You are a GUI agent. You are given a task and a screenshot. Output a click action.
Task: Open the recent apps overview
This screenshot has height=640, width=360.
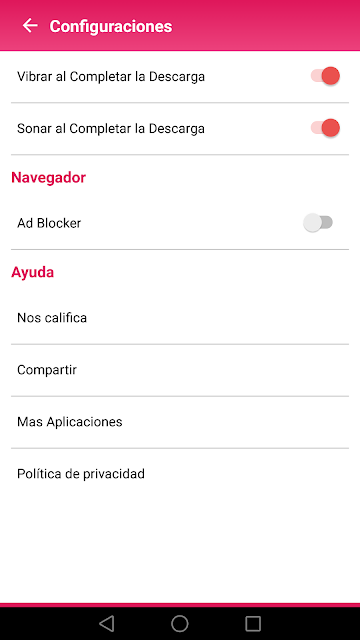(253, 624)
